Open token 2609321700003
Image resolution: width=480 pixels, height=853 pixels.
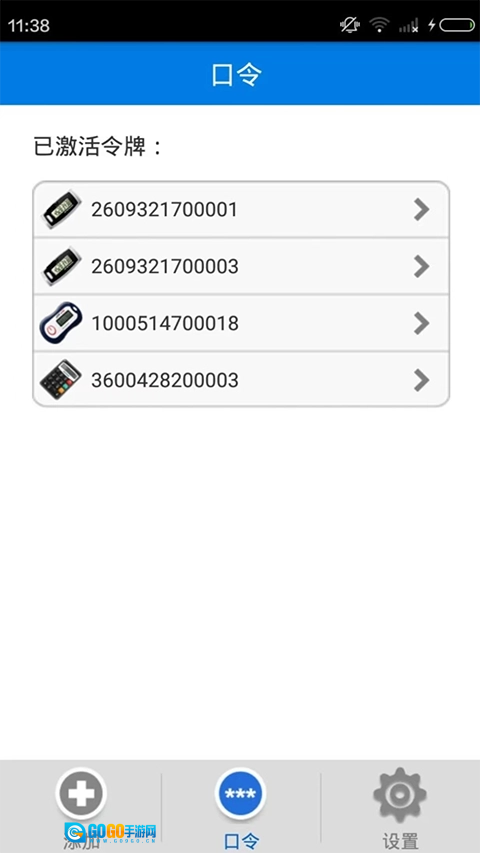[x=241, y=267]
